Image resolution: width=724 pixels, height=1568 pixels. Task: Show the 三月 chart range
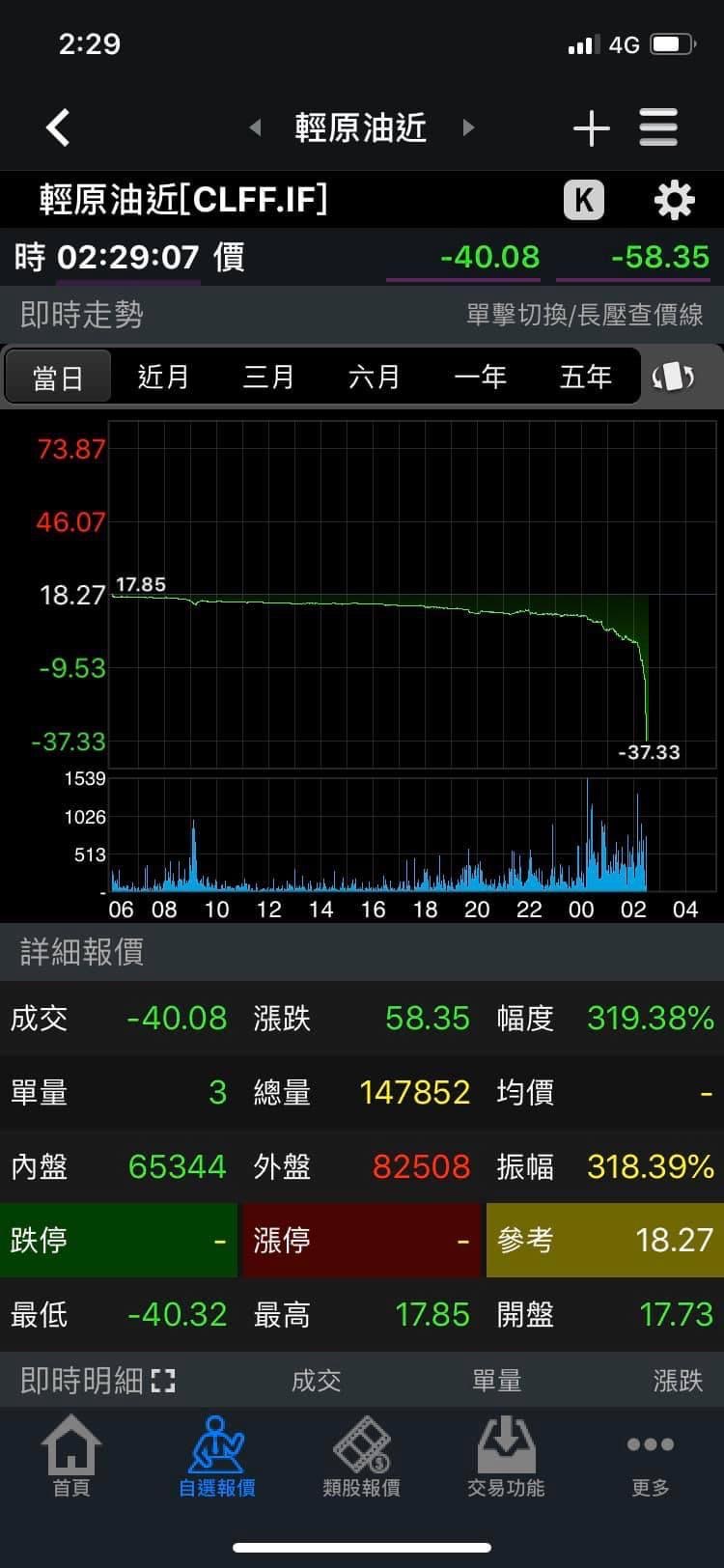click(x=268, y=377)
